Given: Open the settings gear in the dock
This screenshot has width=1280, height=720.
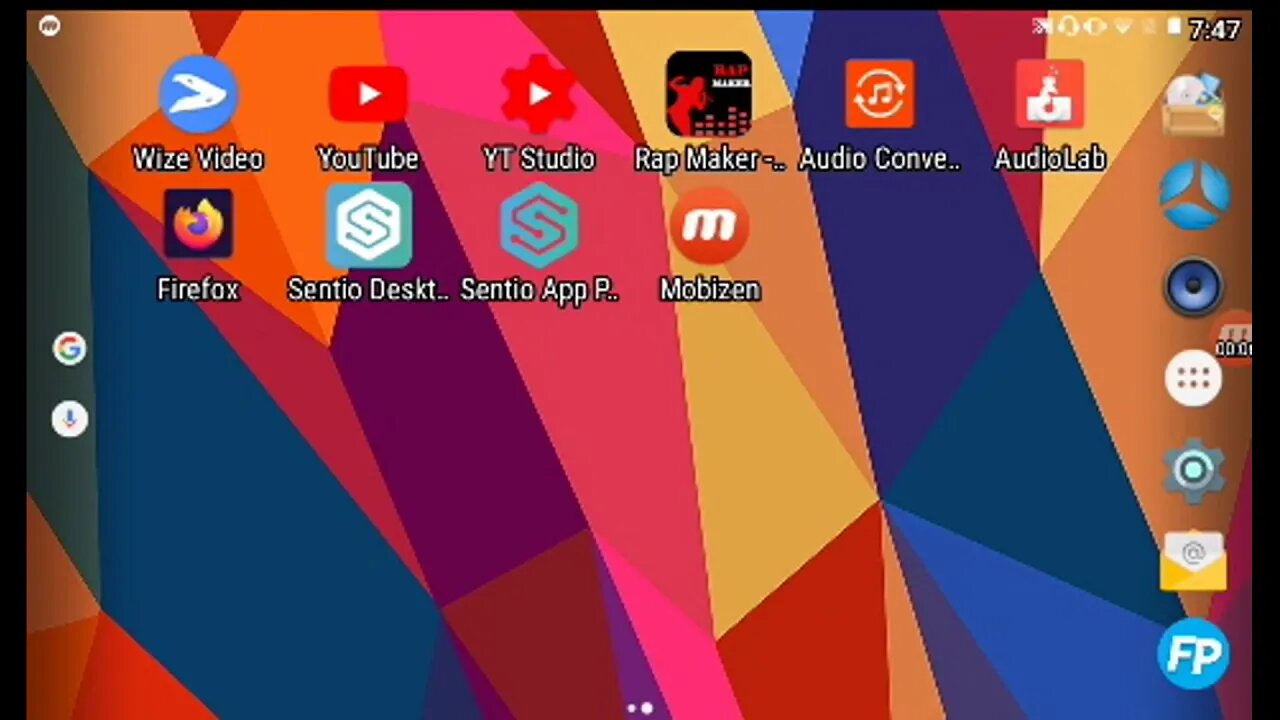Looking at the screenshot, I should [1193, 470].
